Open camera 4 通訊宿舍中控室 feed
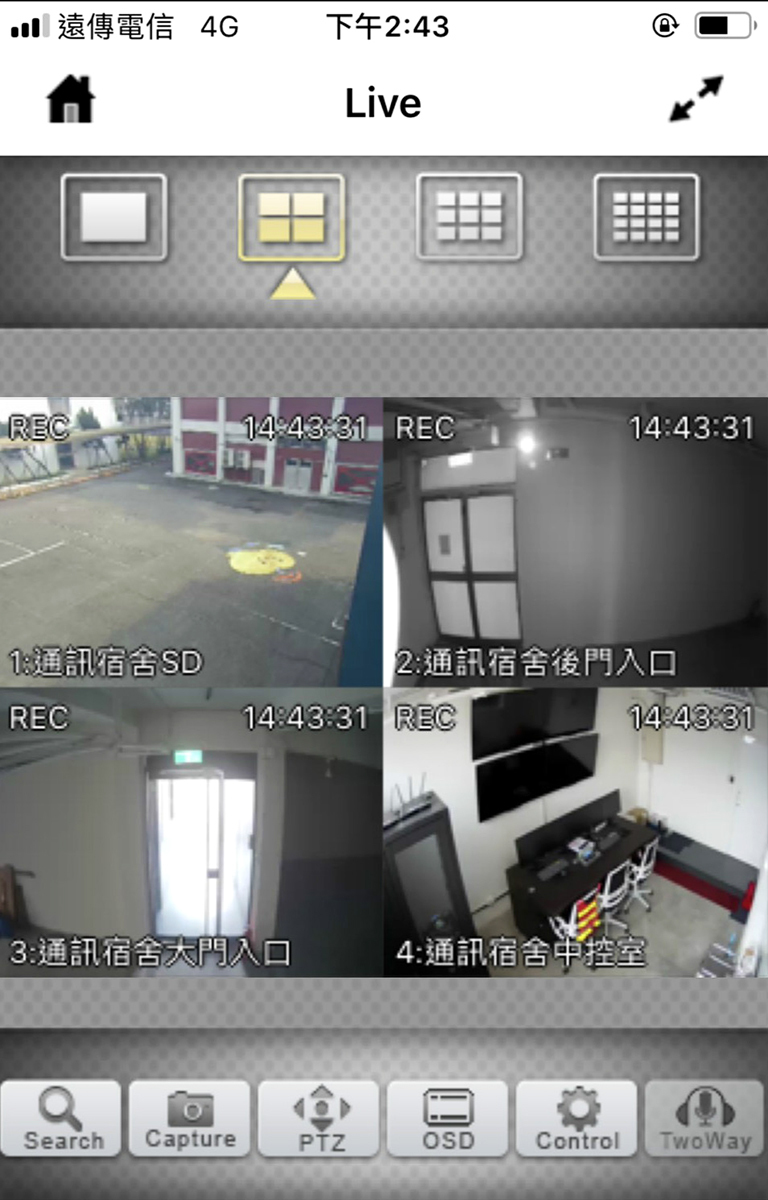 point(575,830)
